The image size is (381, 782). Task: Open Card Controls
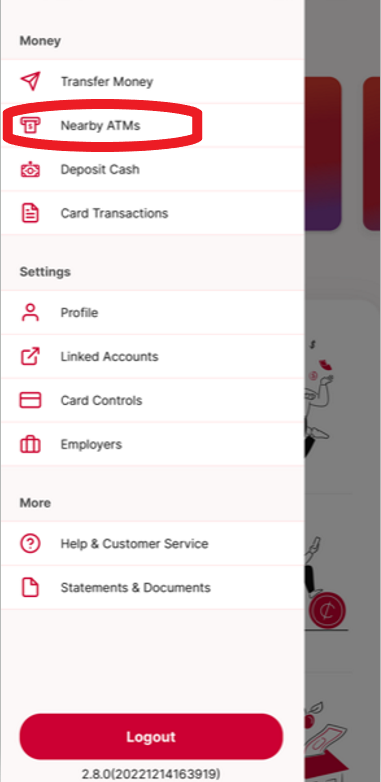pyautogui.click(x=152, y=400)
